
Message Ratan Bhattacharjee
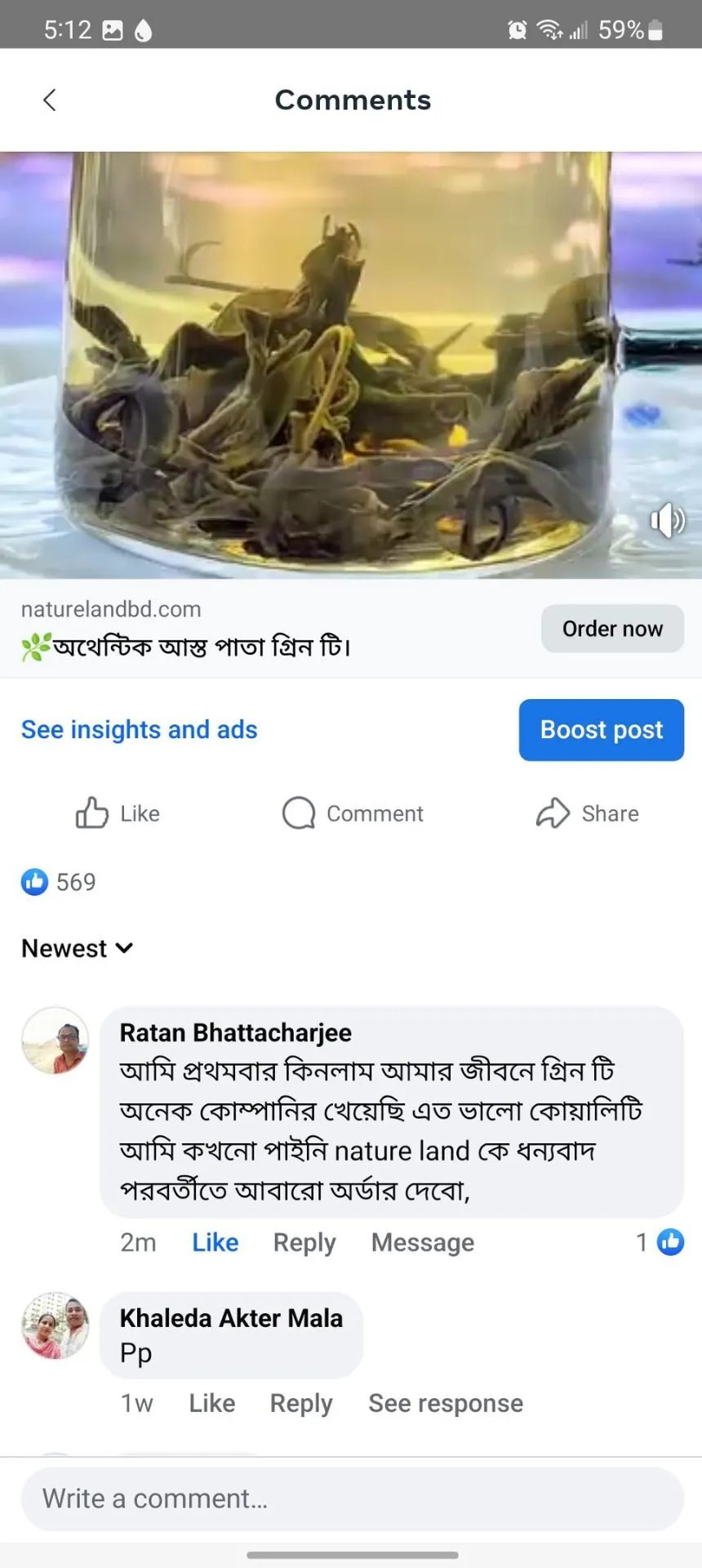(423, 1242)
